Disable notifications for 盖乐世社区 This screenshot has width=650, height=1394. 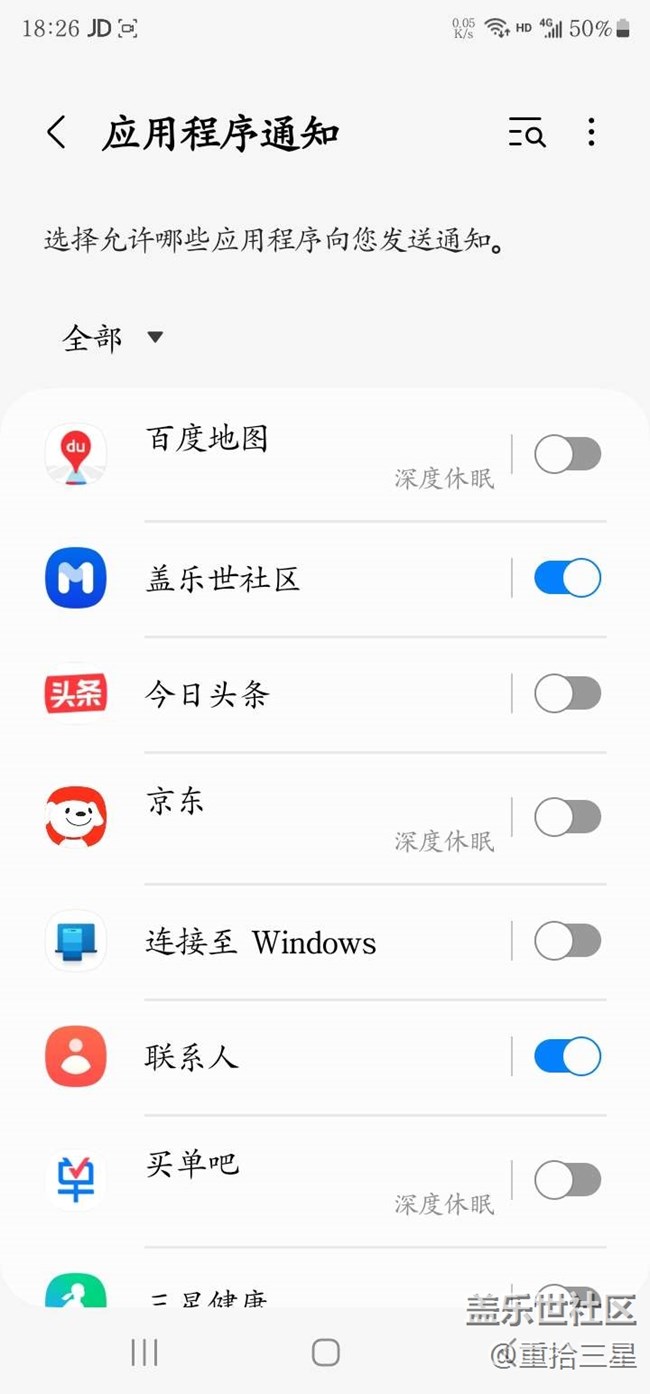(567, 578)
